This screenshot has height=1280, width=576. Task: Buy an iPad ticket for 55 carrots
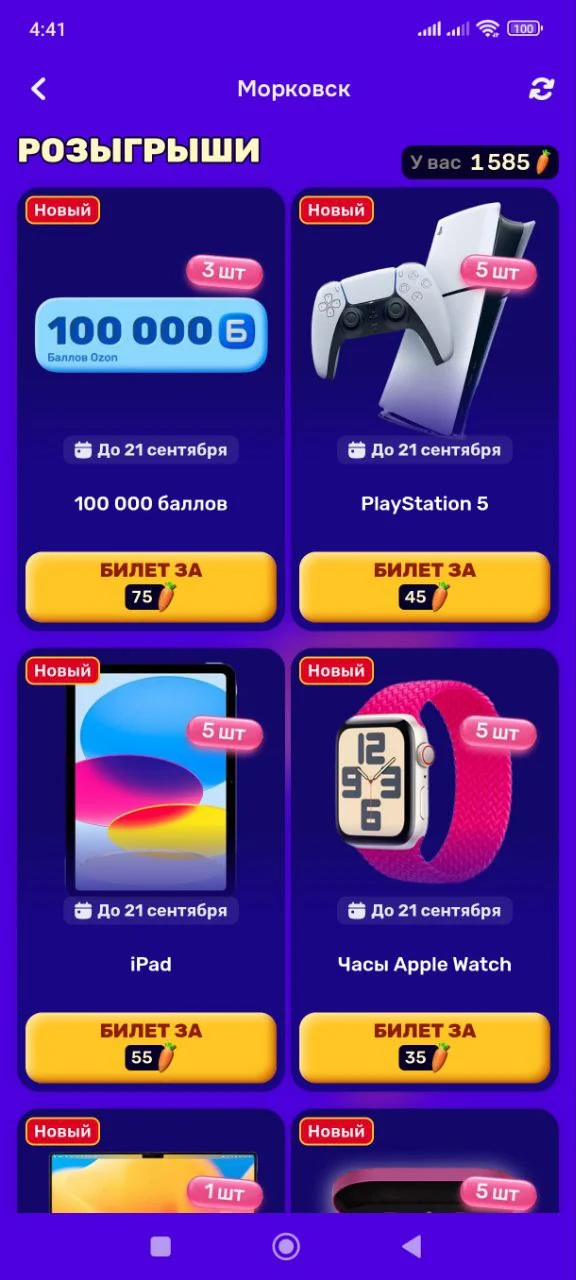(151, 1047)
